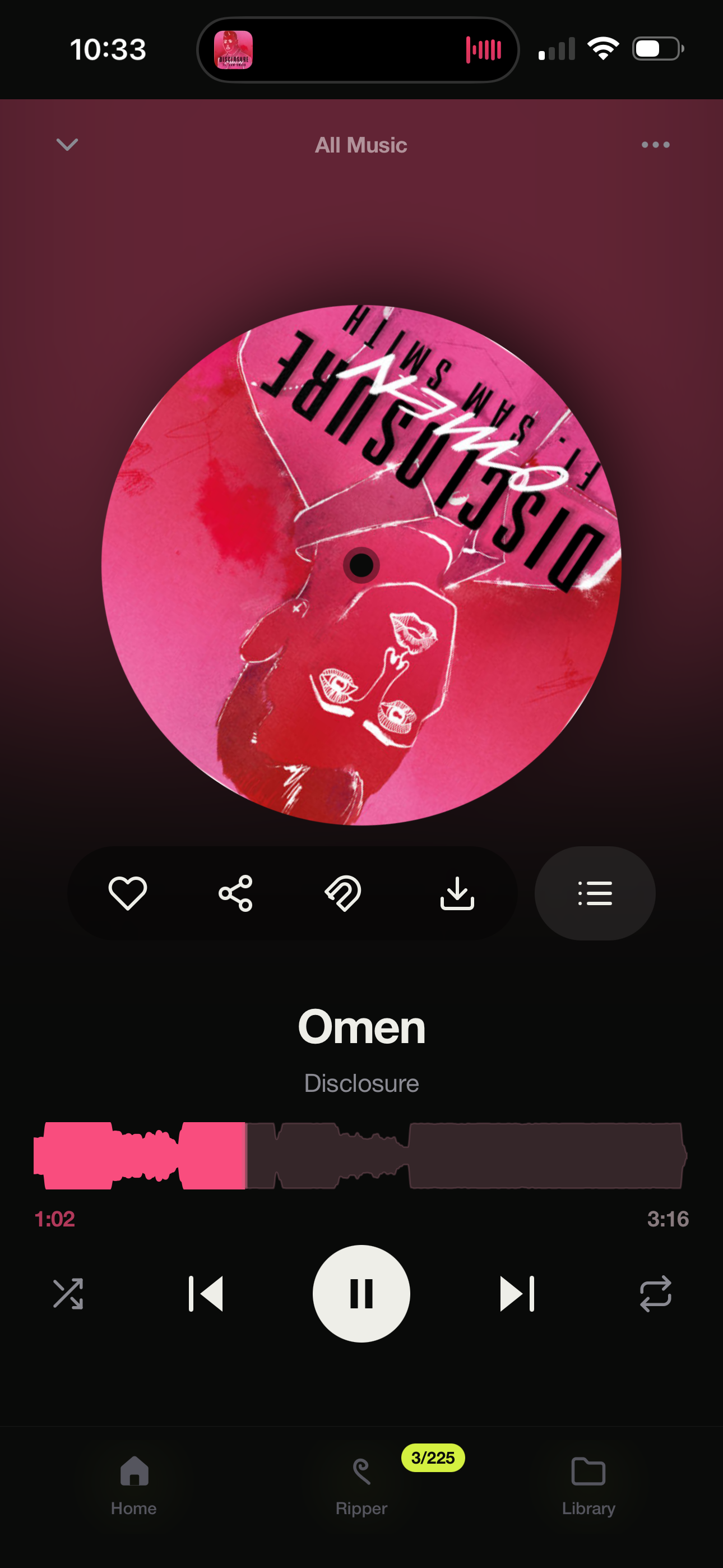Switch to the Ripper tab
Viewport: 723px width, 1568px height.
coord(361,1485)
